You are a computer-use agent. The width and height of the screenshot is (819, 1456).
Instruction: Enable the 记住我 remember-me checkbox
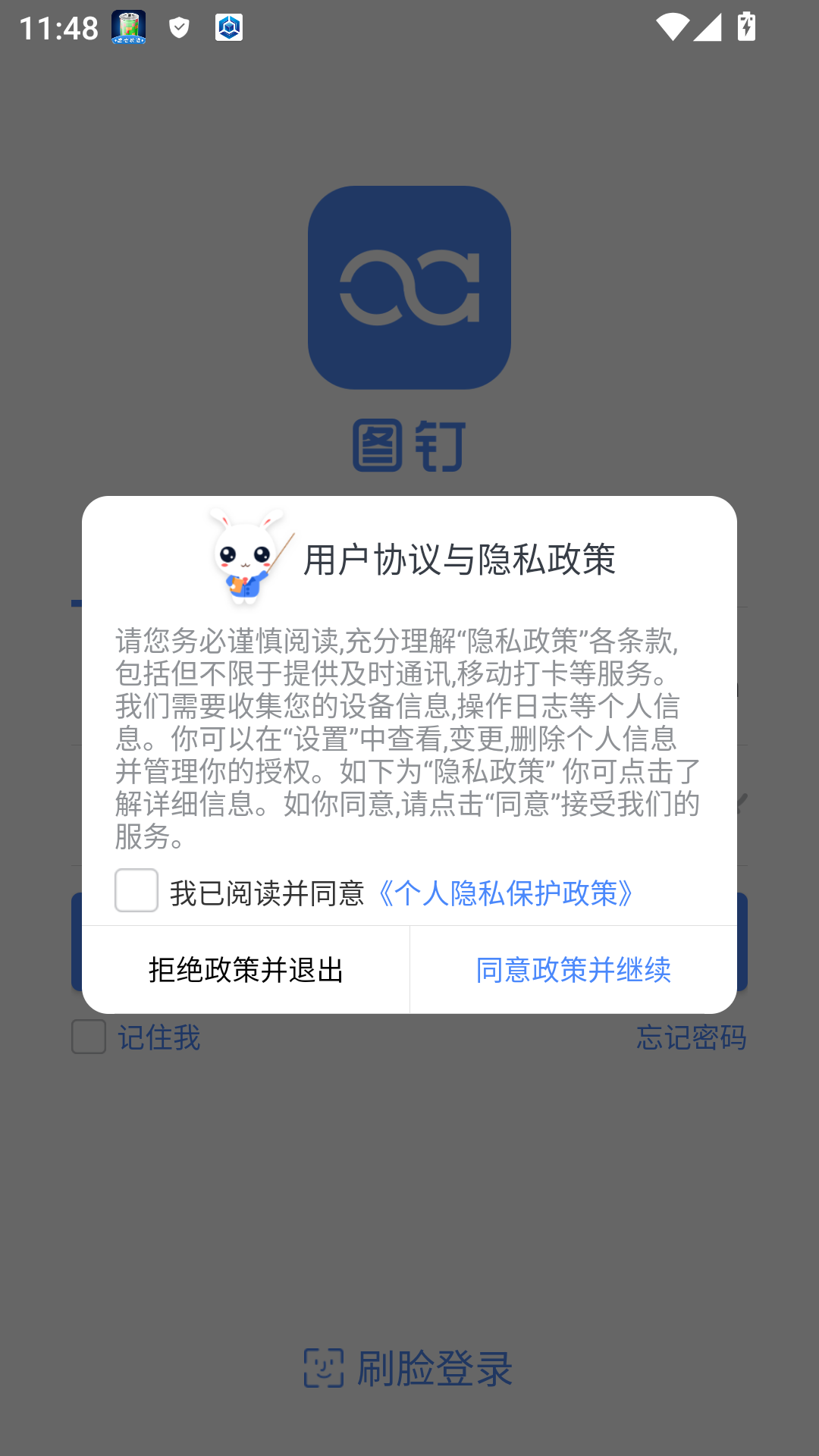88,1037
